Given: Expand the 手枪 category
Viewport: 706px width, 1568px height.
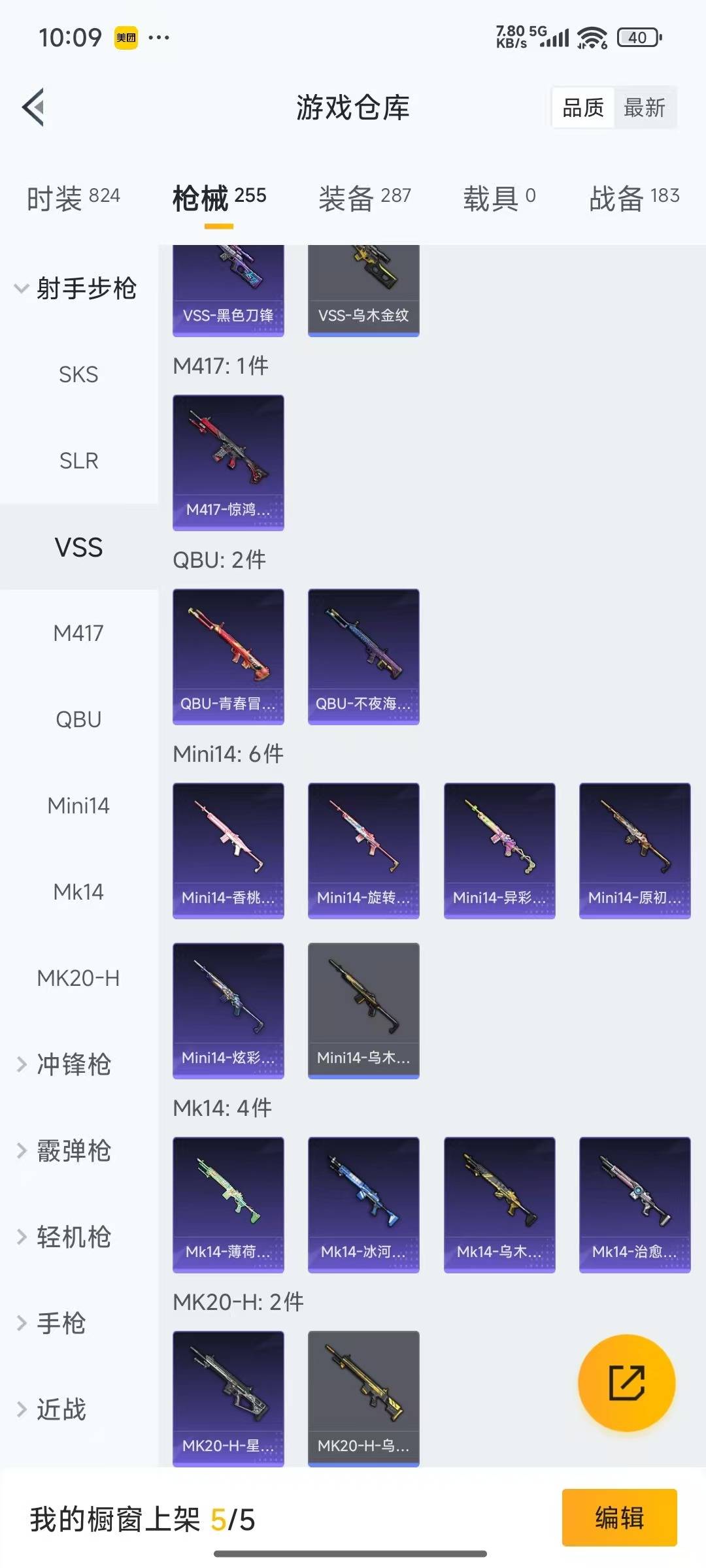Looking at the screenshot, I should tap(59, 1323).
